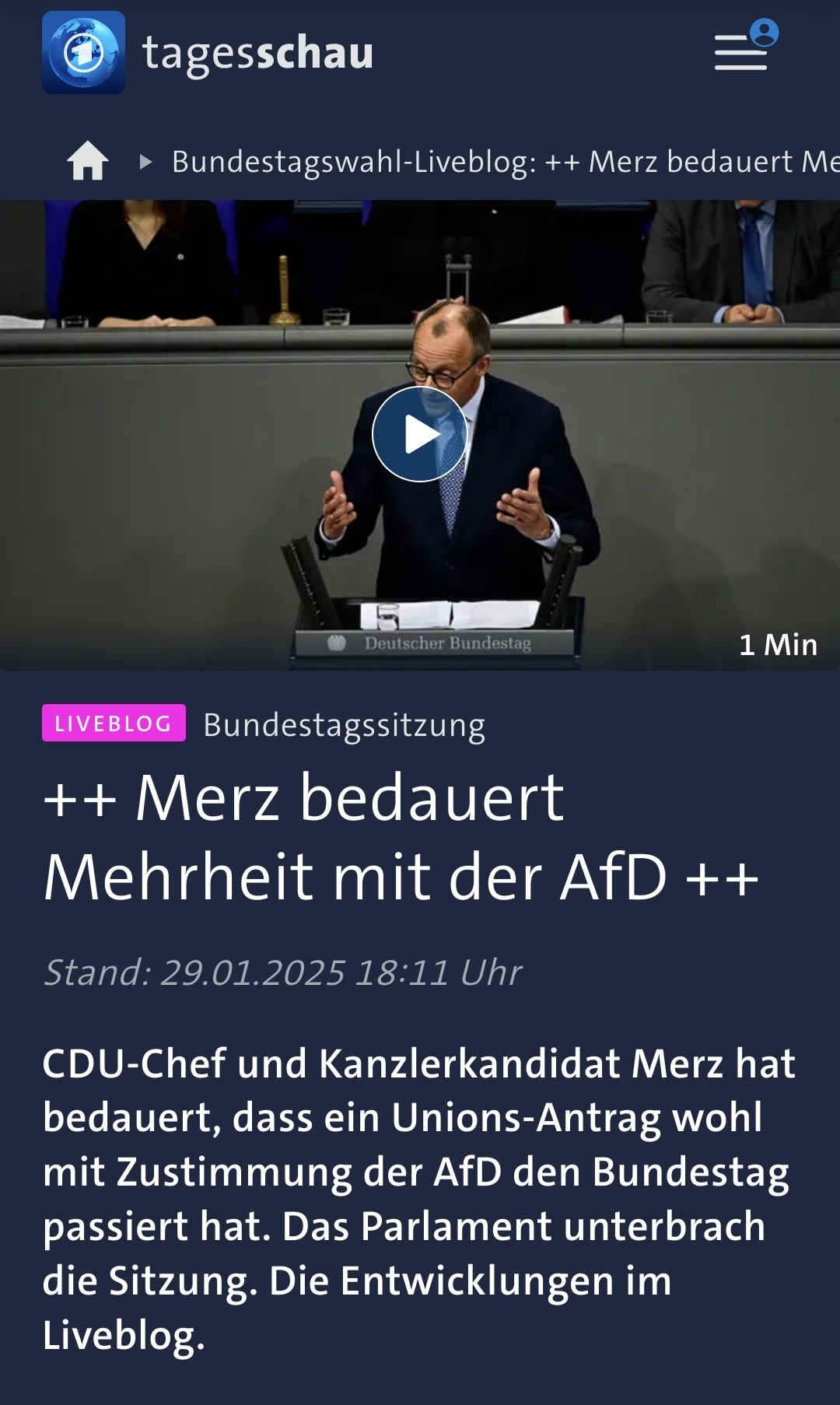Screen dimensions: 840x1405
Task: Play the Merz Bundestag speech video
Action: [x=420, y=434]
